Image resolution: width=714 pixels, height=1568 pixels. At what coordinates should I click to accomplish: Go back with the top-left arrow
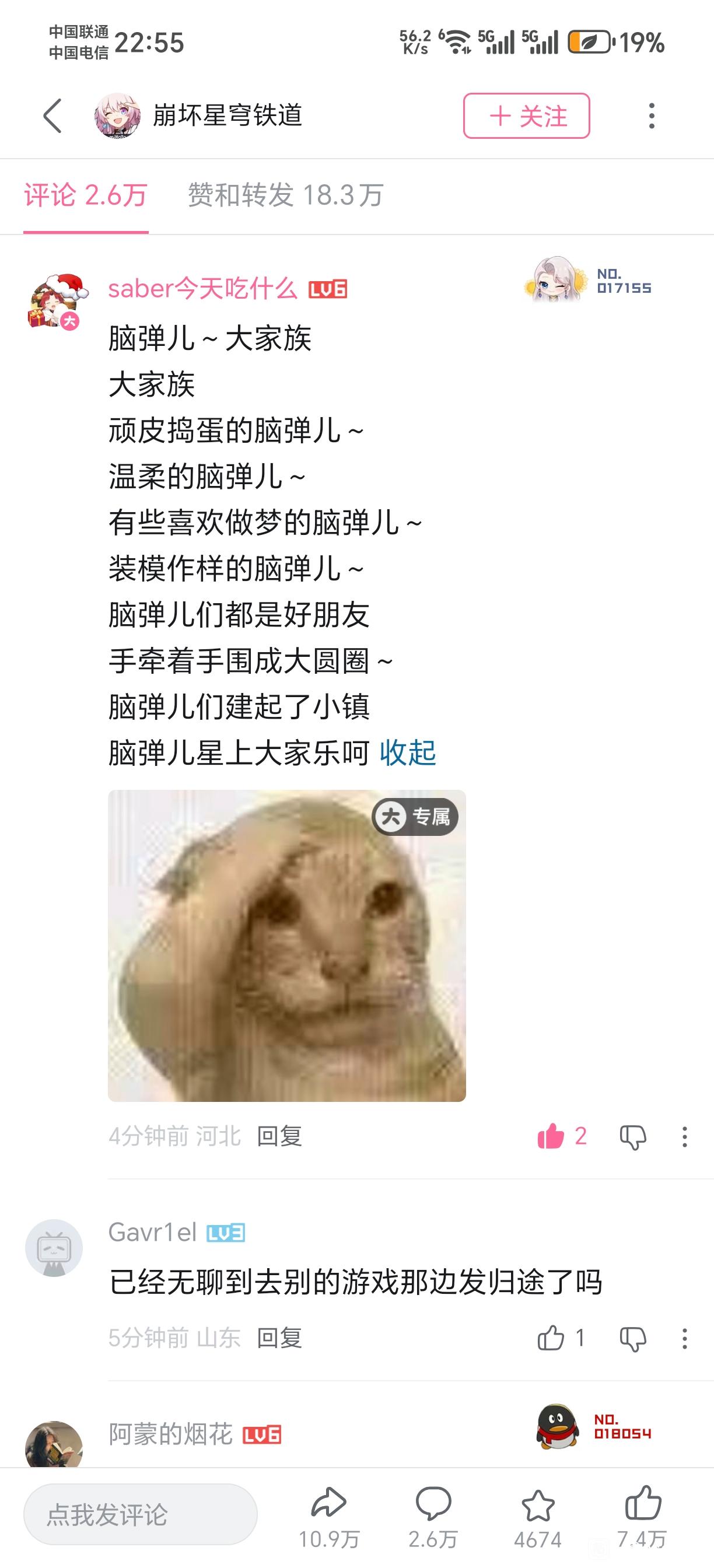52,116
